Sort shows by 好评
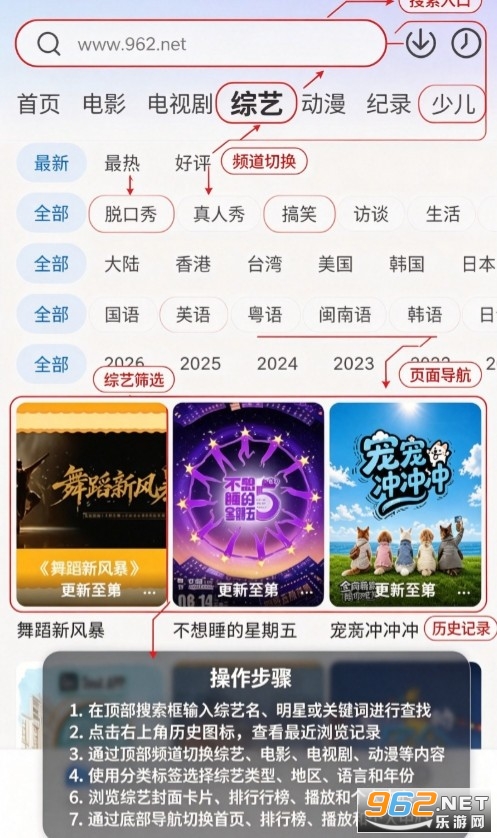Screen dimensions: 497x838 [193, 162]
